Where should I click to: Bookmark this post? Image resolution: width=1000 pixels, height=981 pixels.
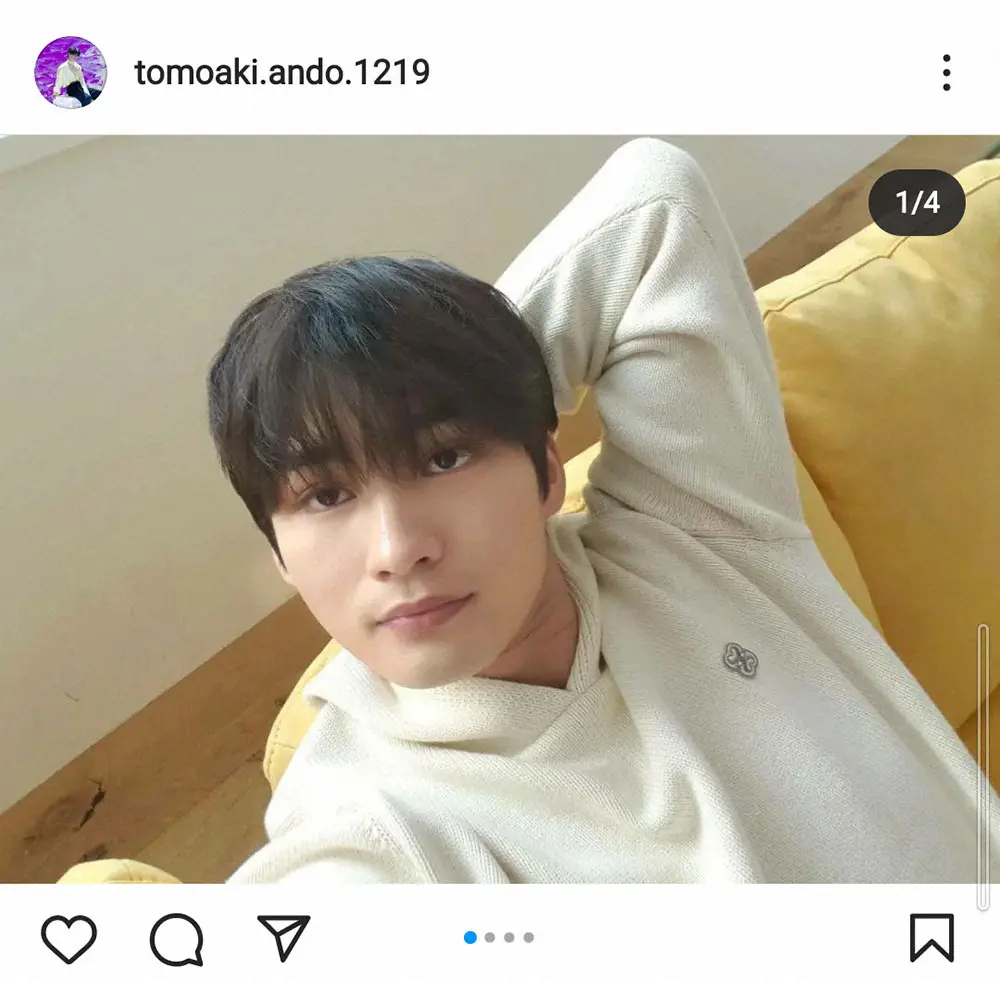coord(931,938)
